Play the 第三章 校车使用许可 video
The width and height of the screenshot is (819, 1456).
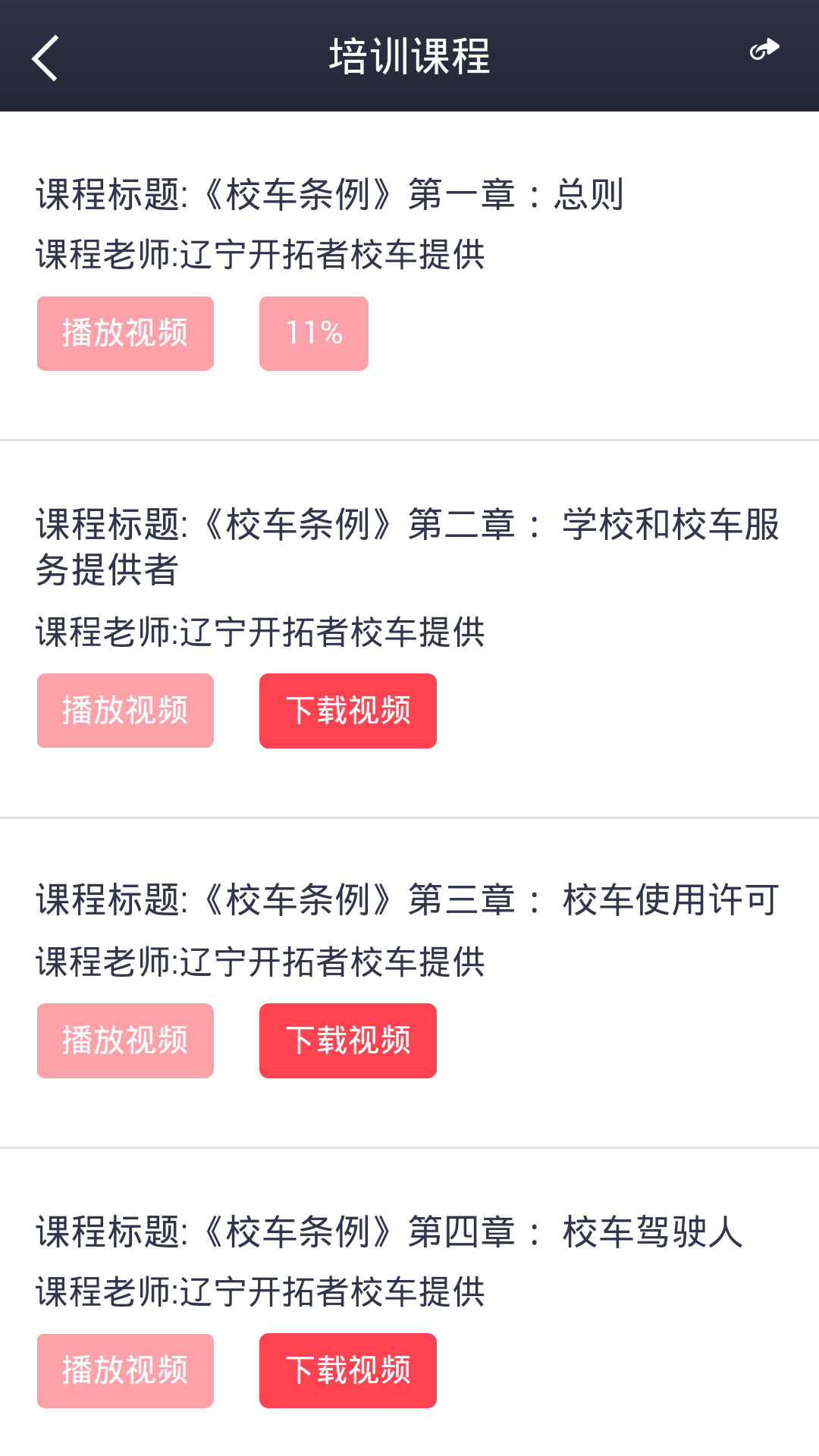coord(124,1040)
